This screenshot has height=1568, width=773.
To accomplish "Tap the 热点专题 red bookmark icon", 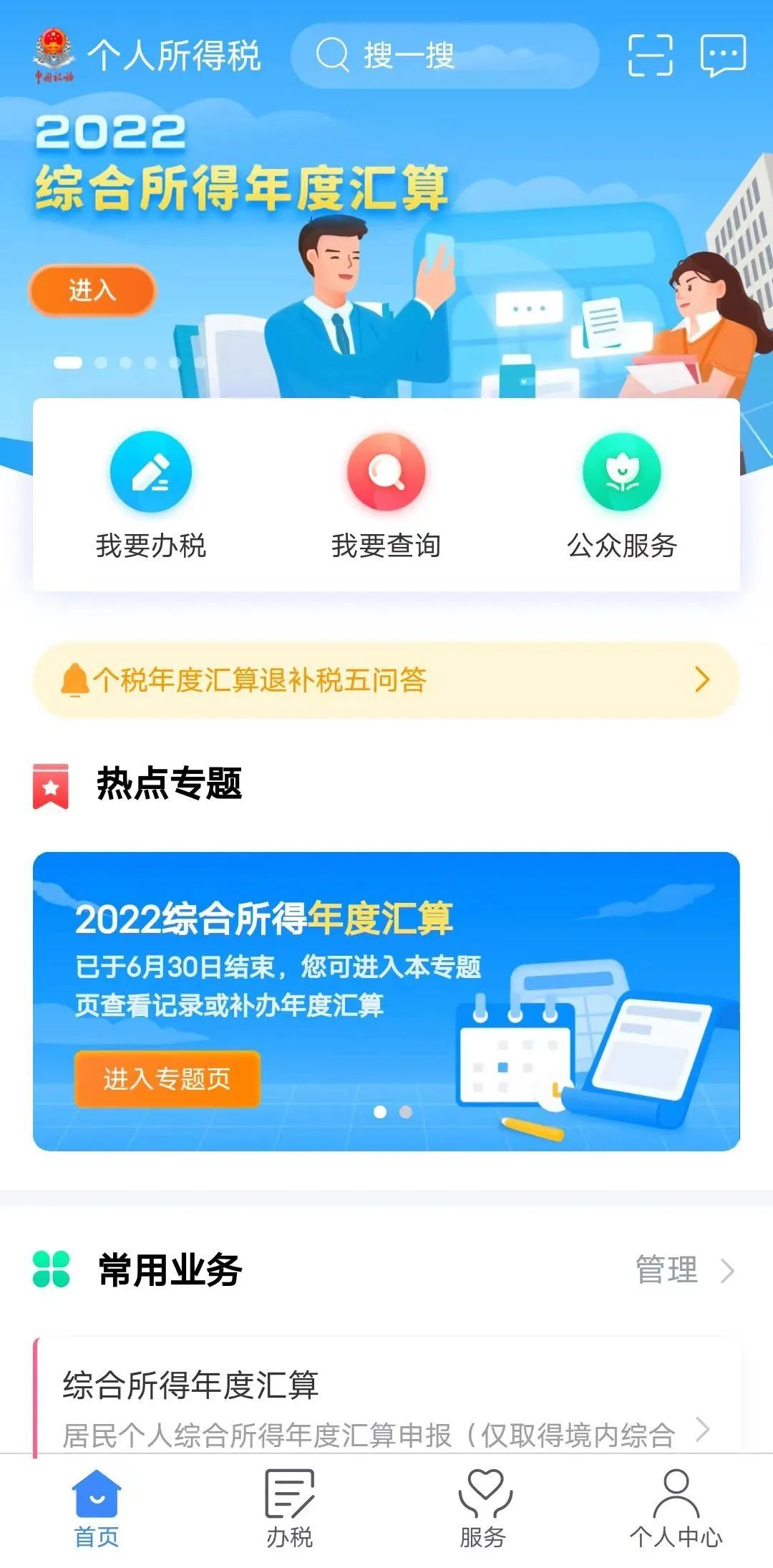I will click(x=49, y=787).
